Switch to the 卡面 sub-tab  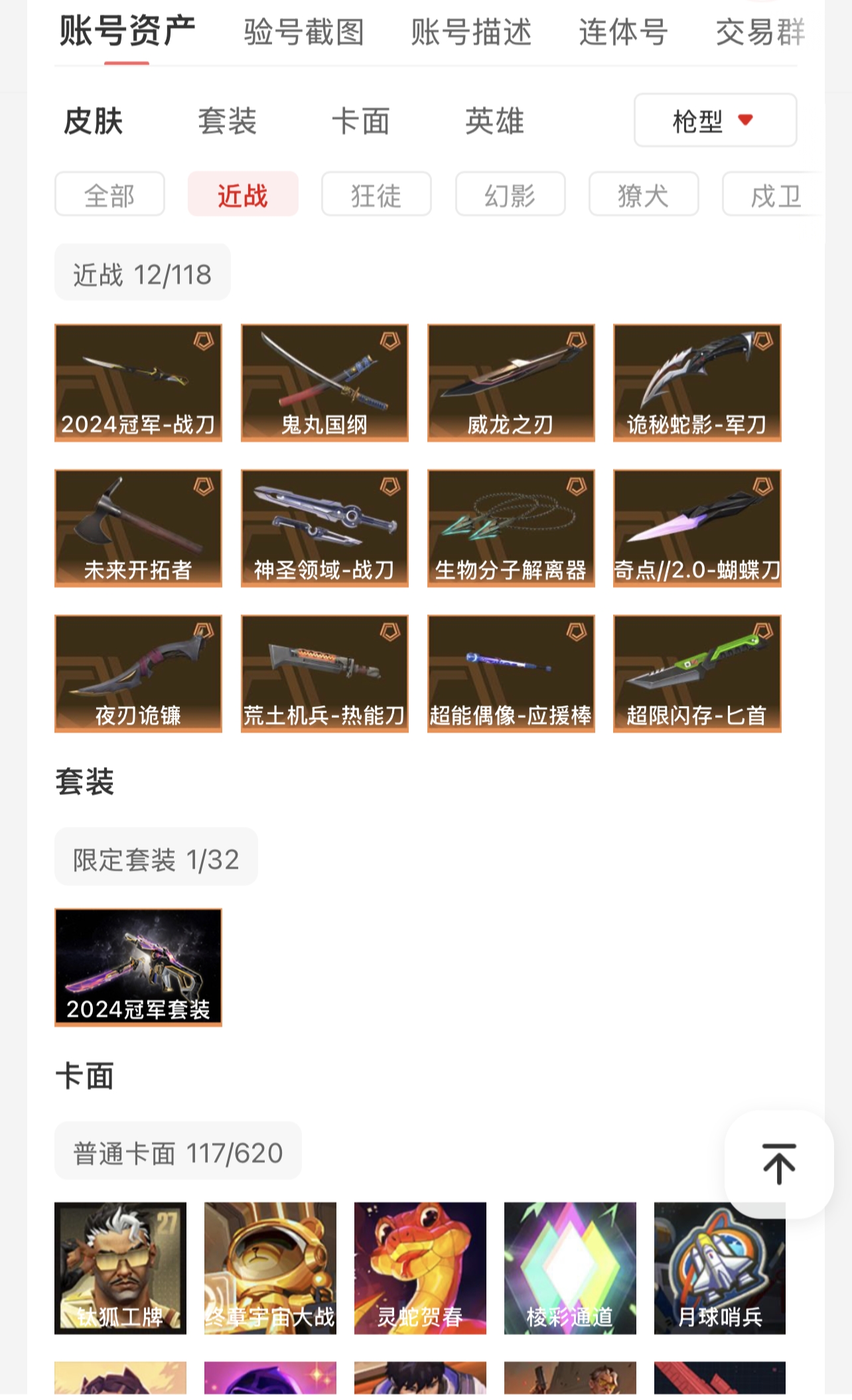[361, 121]
